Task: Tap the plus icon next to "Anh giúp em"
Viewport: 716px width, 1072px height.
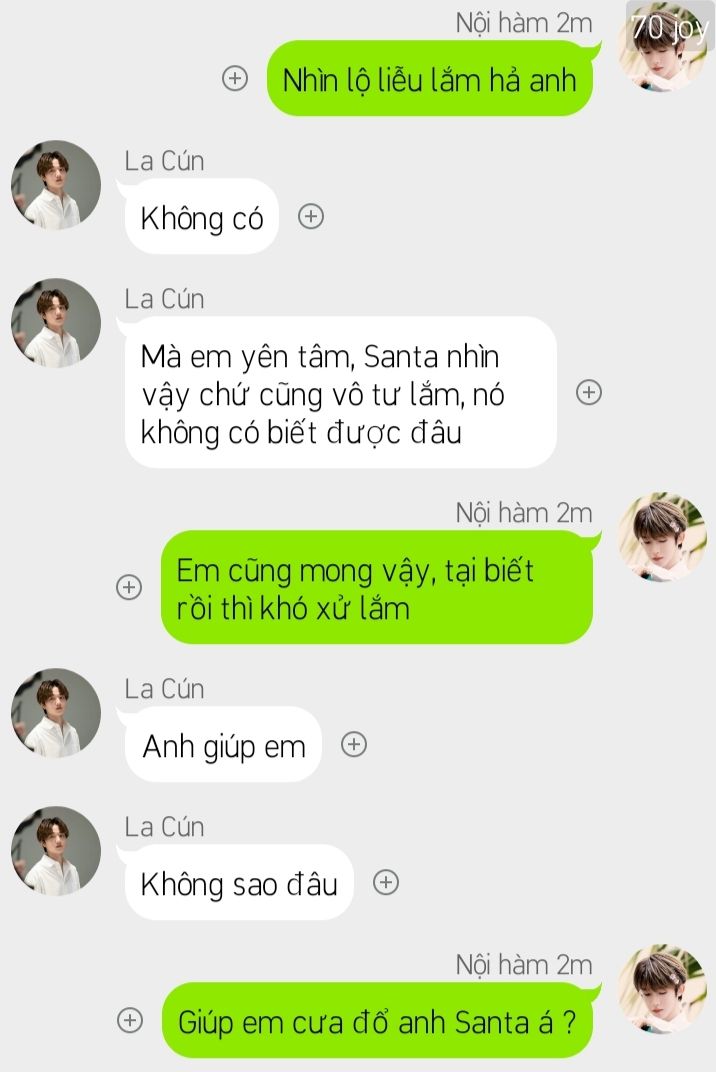Action: click(x=354, y=744)
